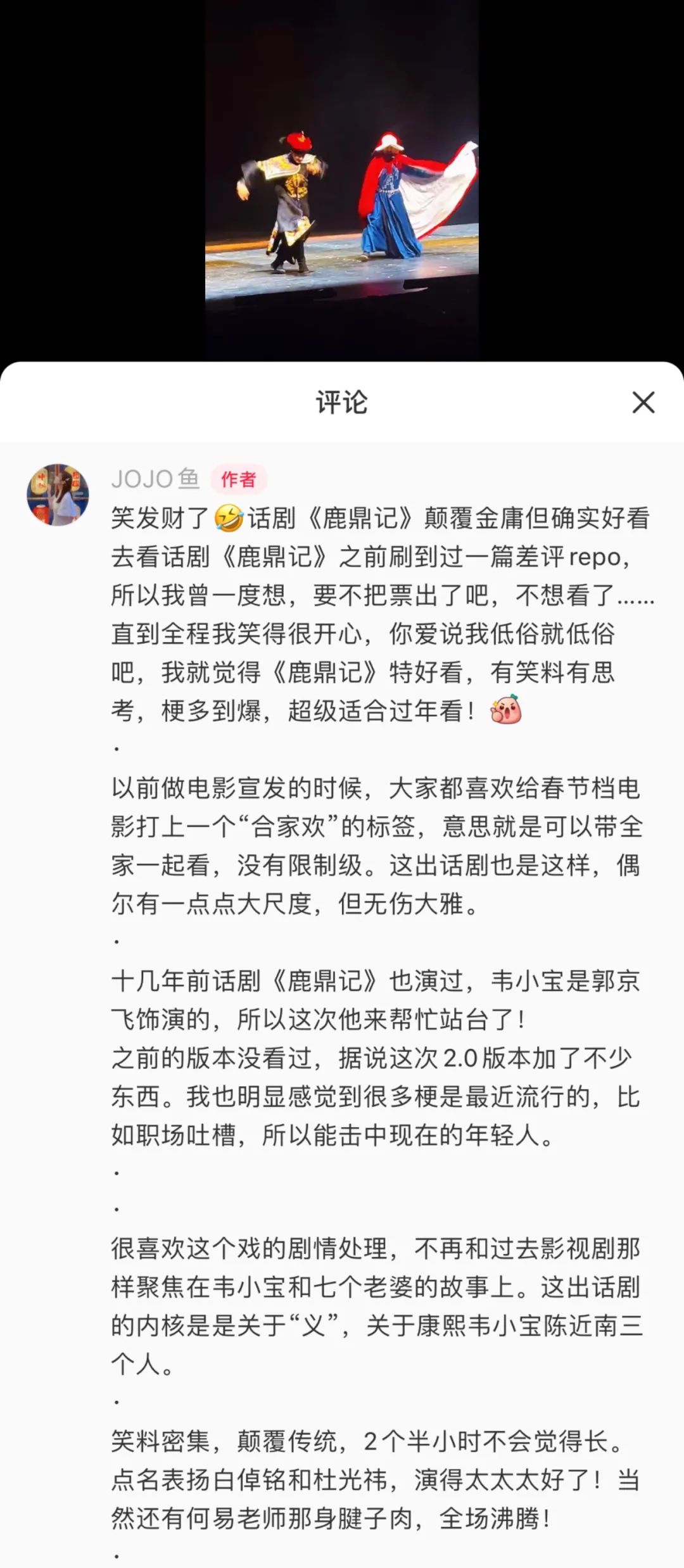This screenshot has height=1568, width=684.
Task: Open the JOJO鱼 username link
Action: (155, 479)
